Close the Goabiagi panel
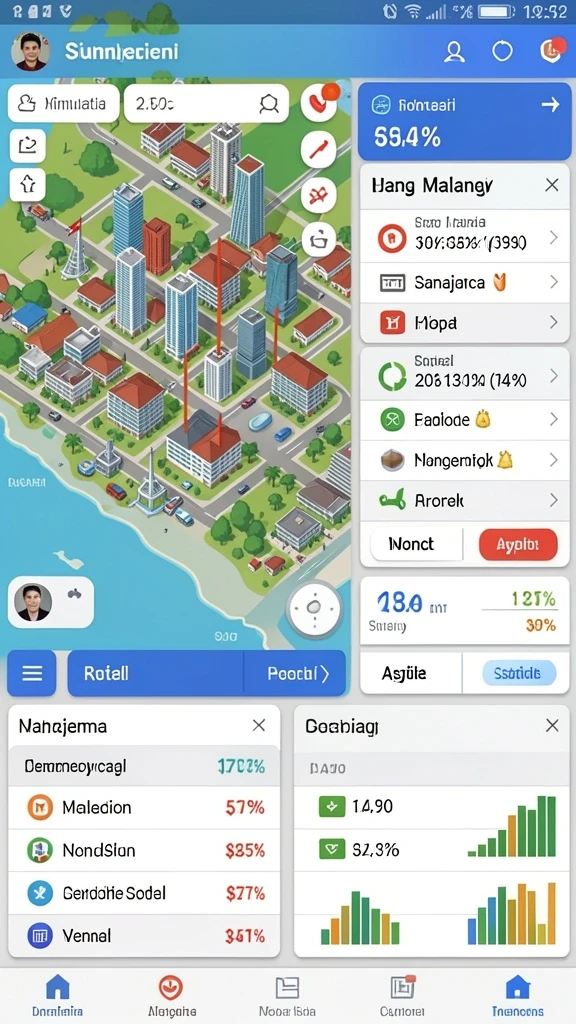This screenshot has height=1024, width=576. point(552,726)
